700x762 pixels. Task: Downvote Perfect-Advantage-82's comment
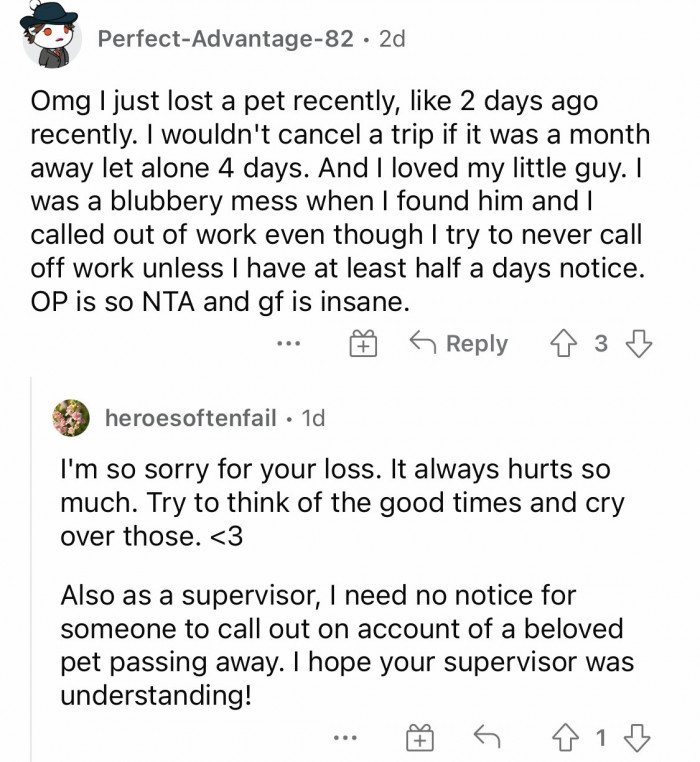tap(635, 344)
